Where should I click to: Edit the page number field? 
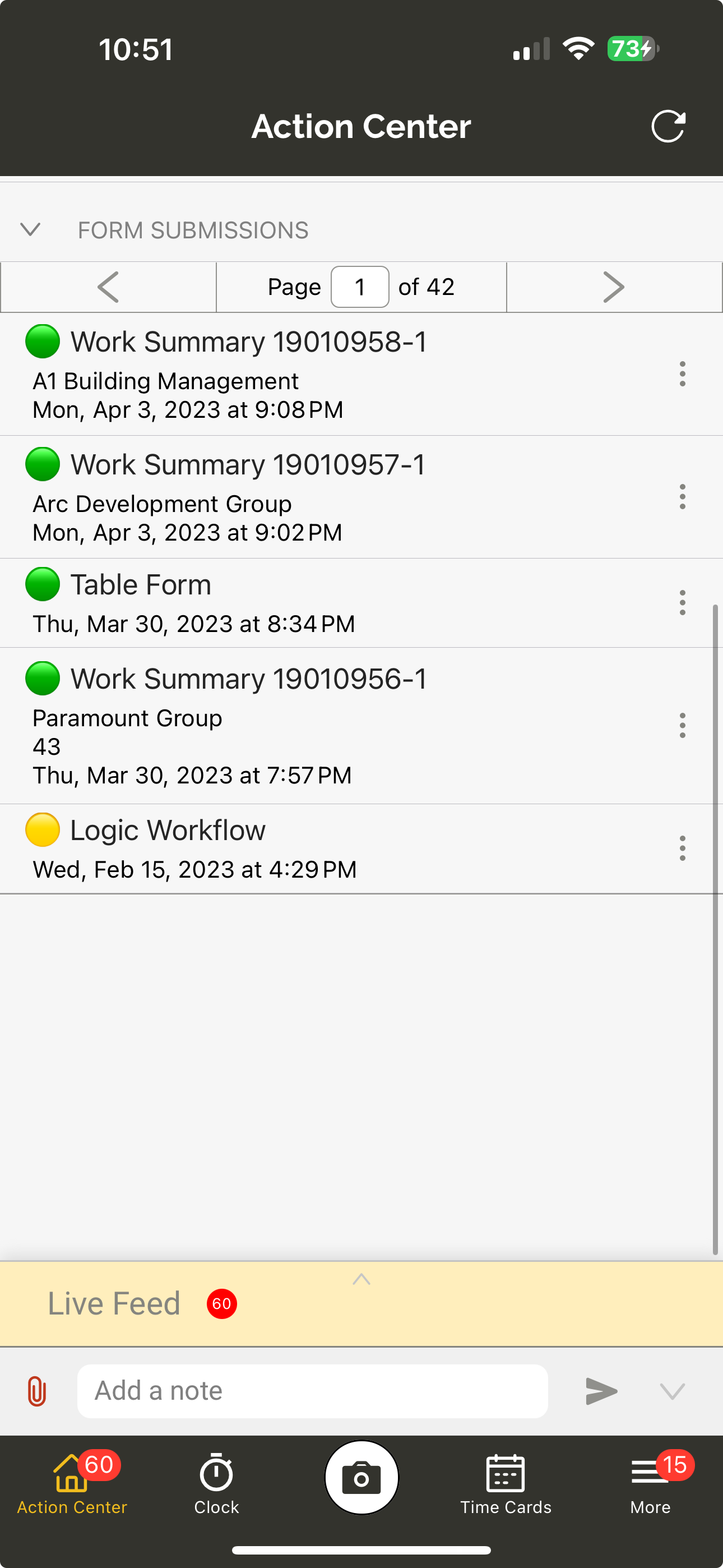[360, 287]
